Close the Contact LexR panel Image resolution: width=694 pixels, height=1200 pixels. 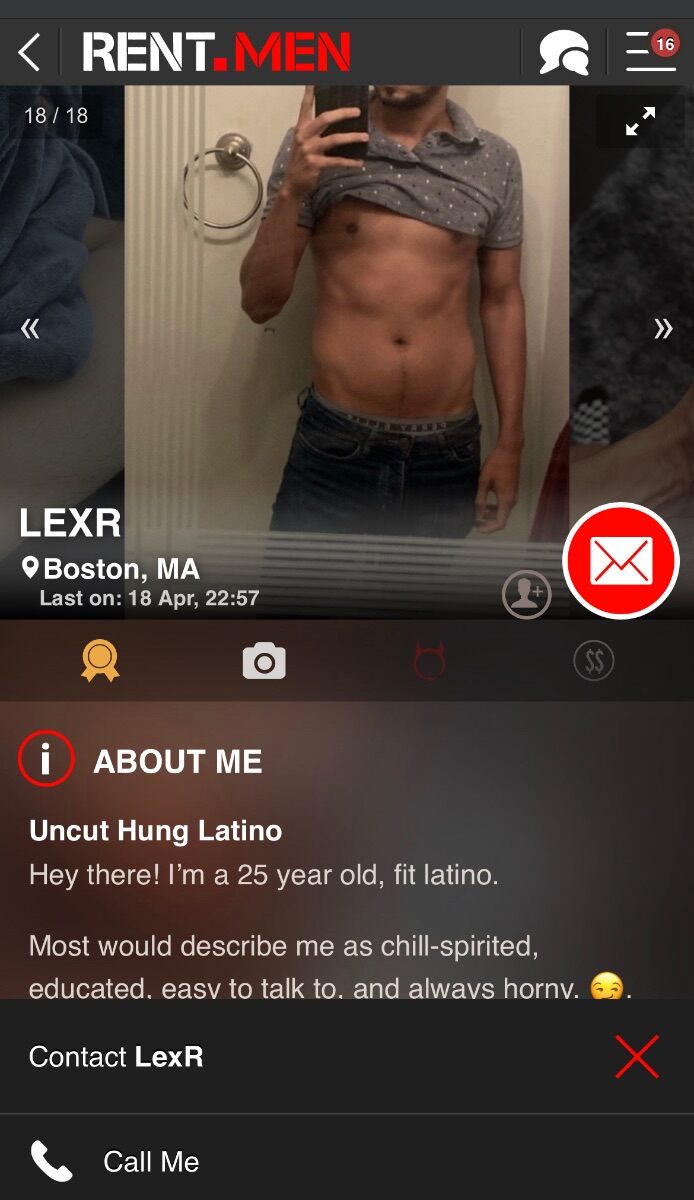point(637,1057)
